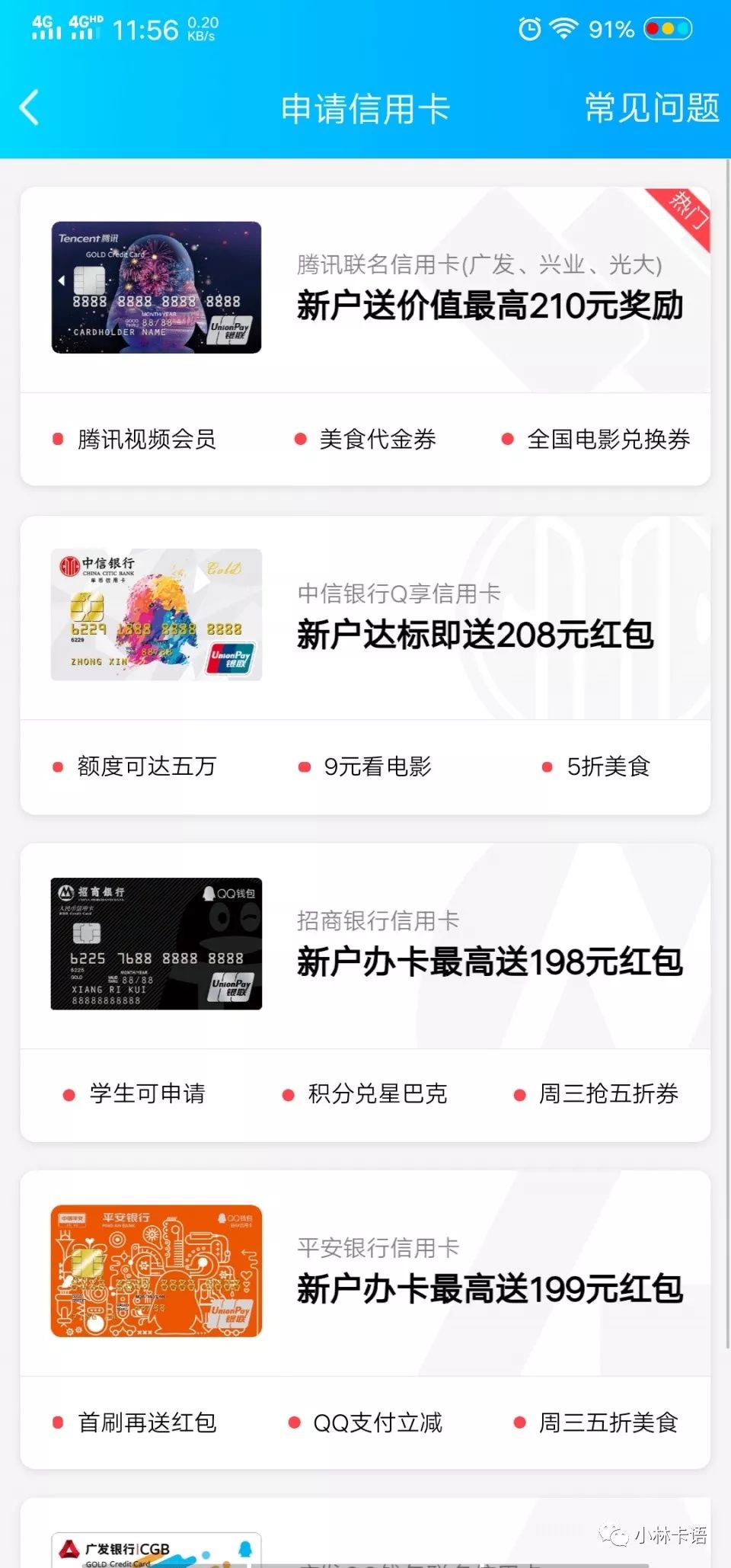
Task: Open 常见问题 help link
Action: pyautogui.click(x=651, y=107)
